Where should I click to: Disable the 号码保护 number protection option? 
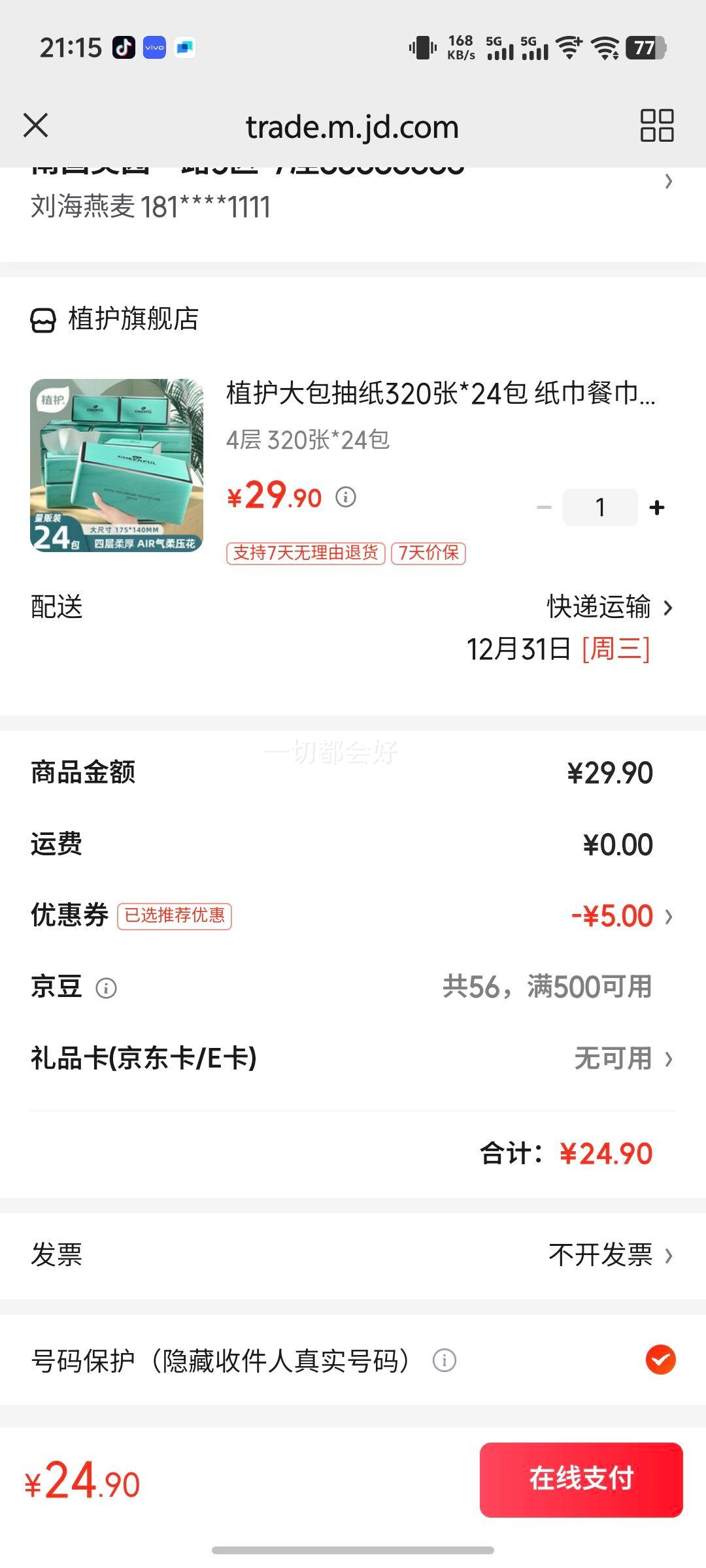pyautogui.click(x=660, y=1361)
